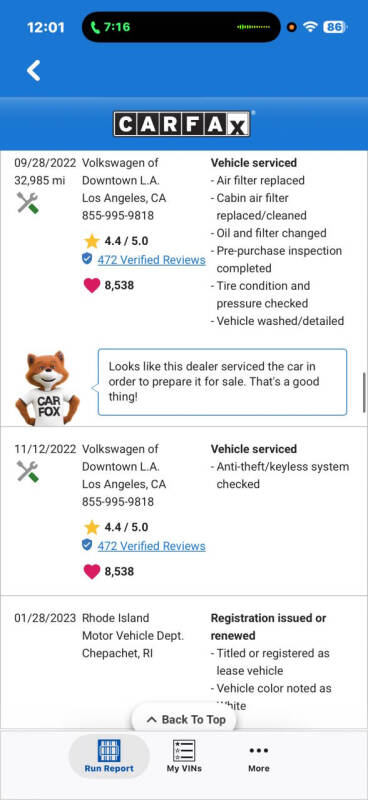Viewport: 368px width, 800px height.
Task: Tap the call indicator showing 7:16
Action: point(111,27)
